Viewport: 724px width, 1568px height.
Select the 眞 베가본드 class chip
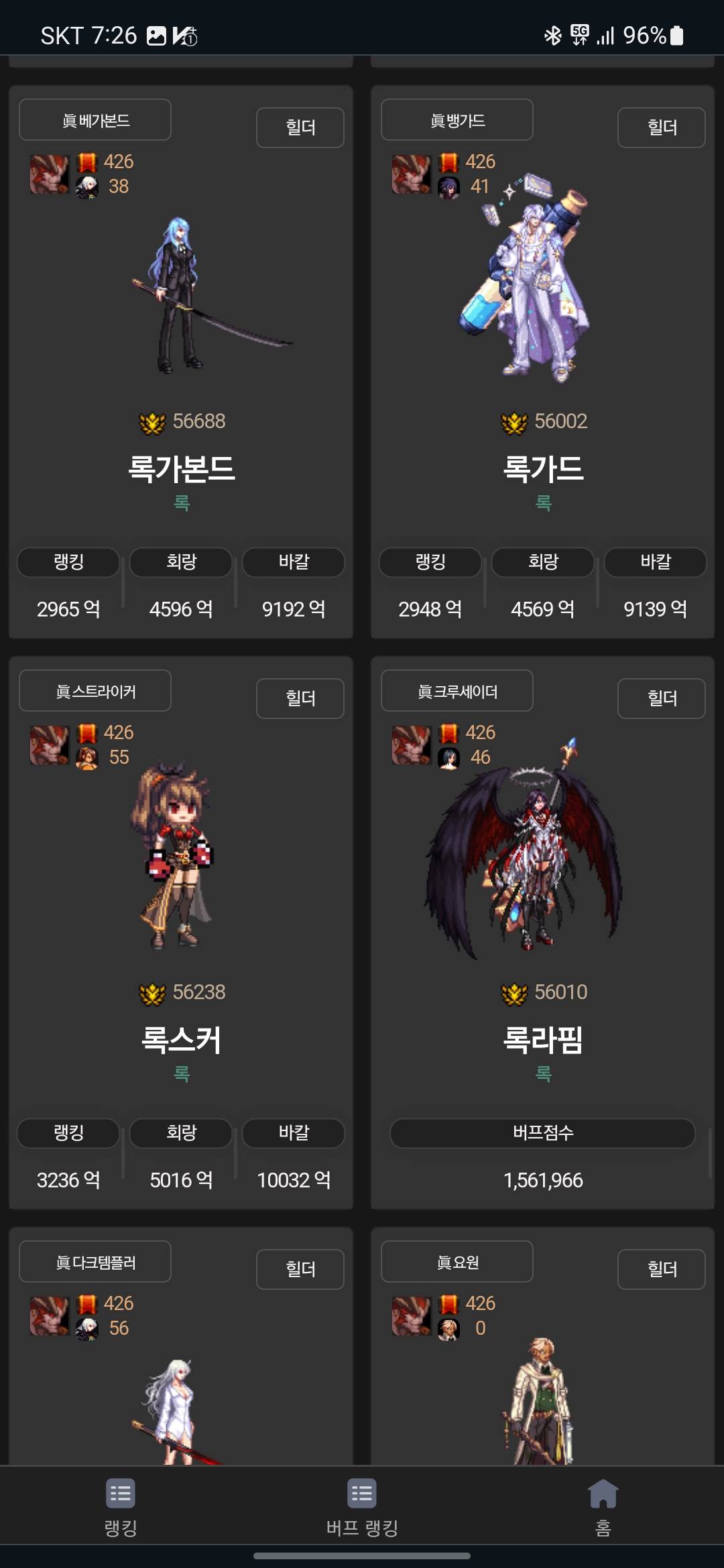pyautogui.click(x=95, y=121)
